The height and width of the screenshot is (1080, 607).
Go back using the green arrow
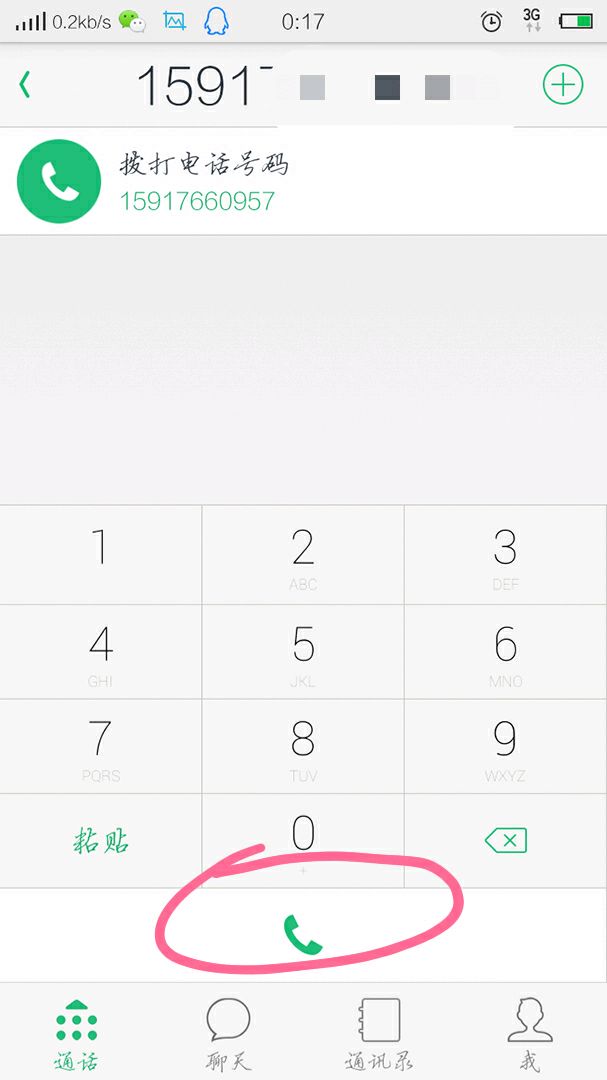pyautogui.click(x=25, y=85)
